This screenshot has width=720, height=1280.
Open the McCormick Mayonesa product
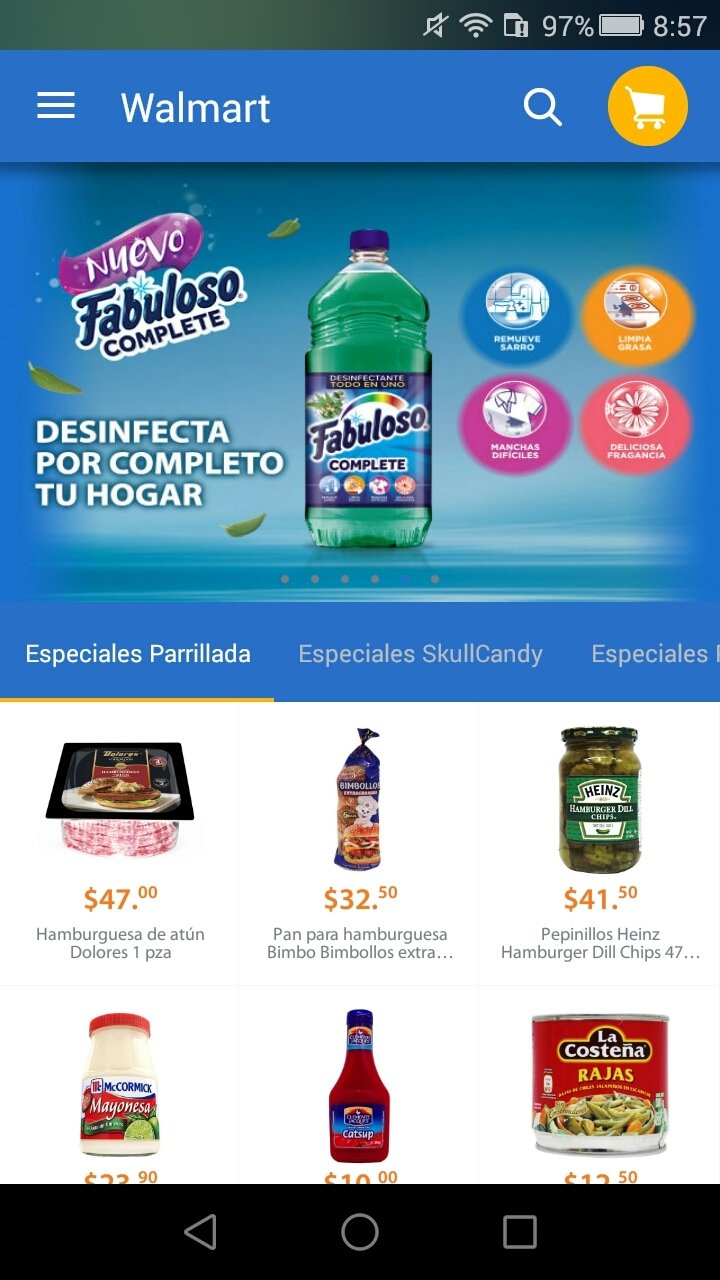pos(120,1086)
